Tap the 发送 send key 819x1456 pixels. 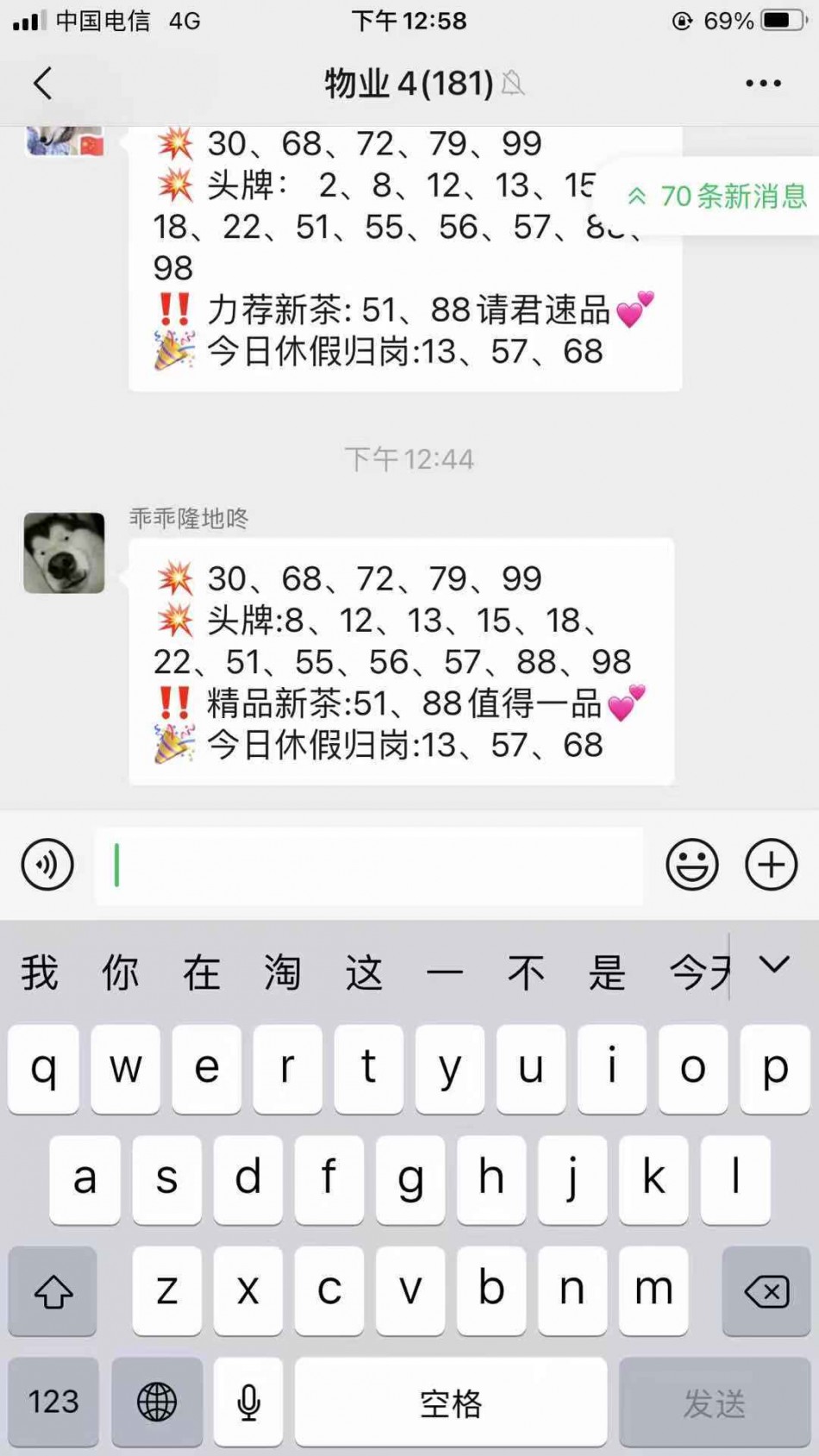point(714,1403)
